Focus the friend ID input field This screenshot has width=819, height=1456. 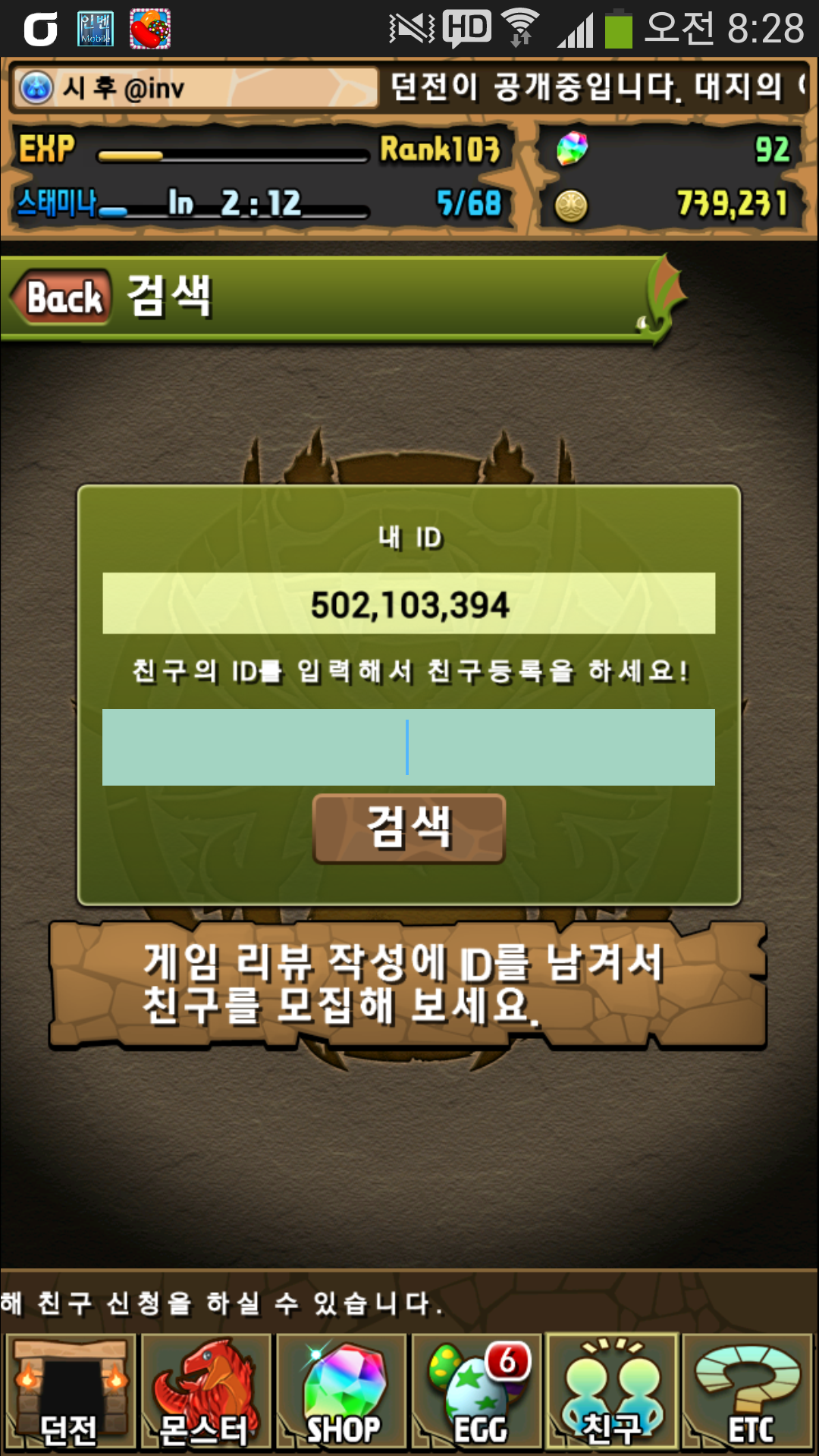point(408,747)
